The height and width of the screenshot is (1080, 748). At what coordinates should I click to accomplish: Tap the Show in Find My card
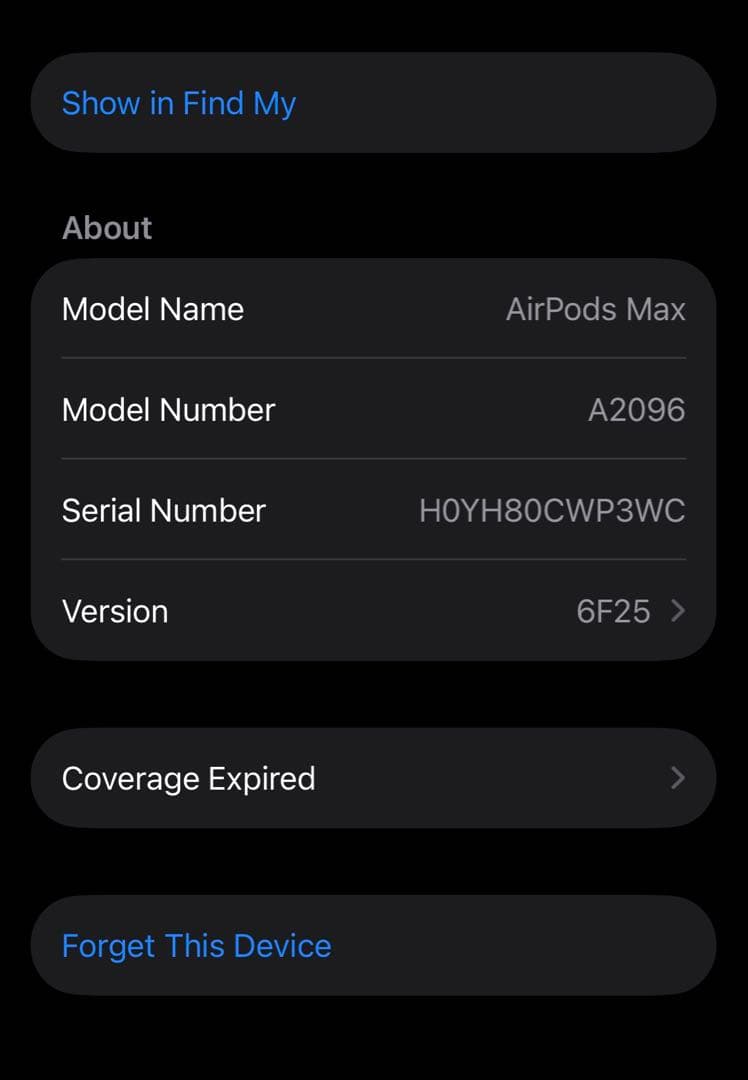pos(373,102)
